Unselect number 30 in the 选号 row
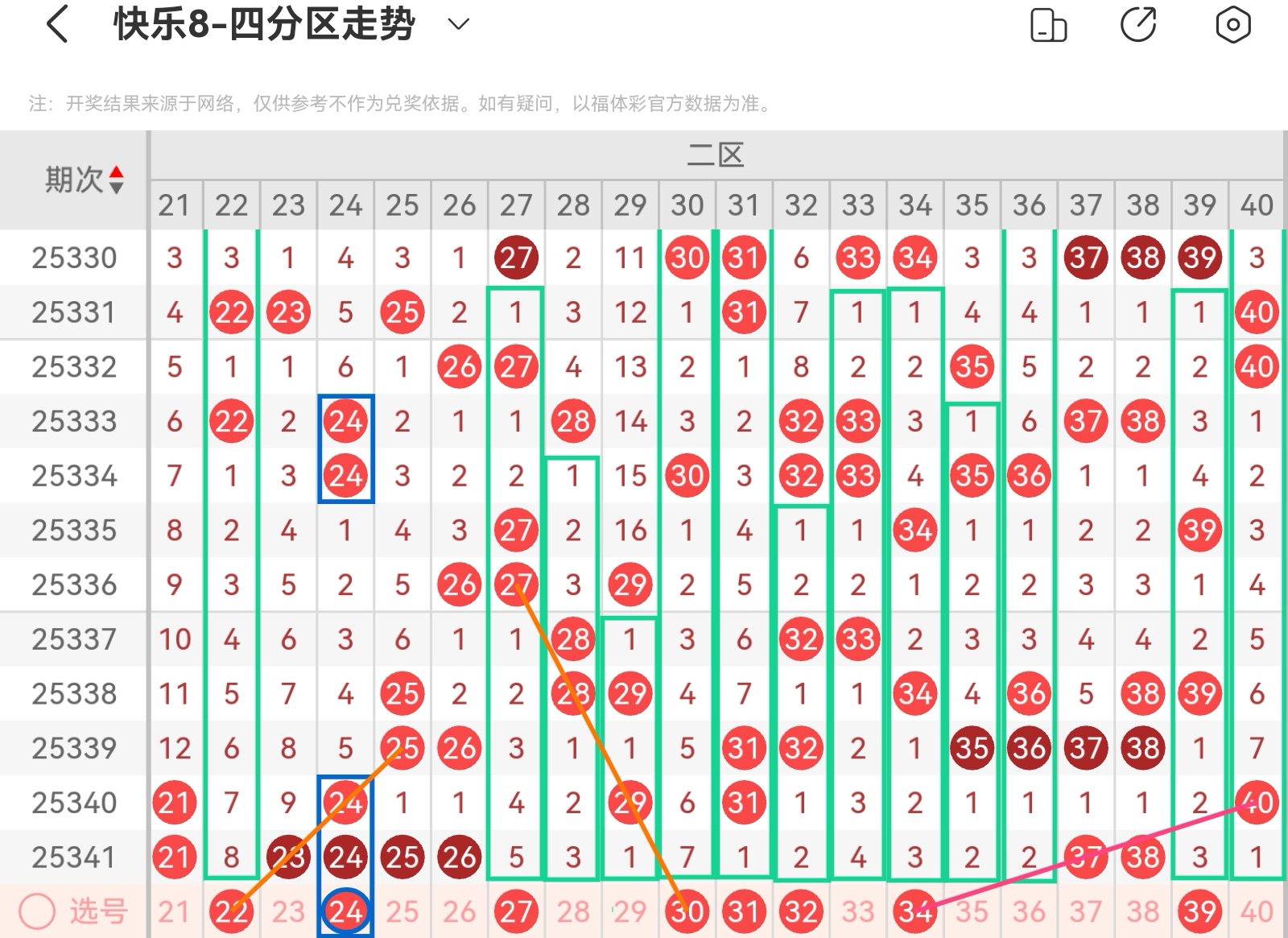 (687, 911)
